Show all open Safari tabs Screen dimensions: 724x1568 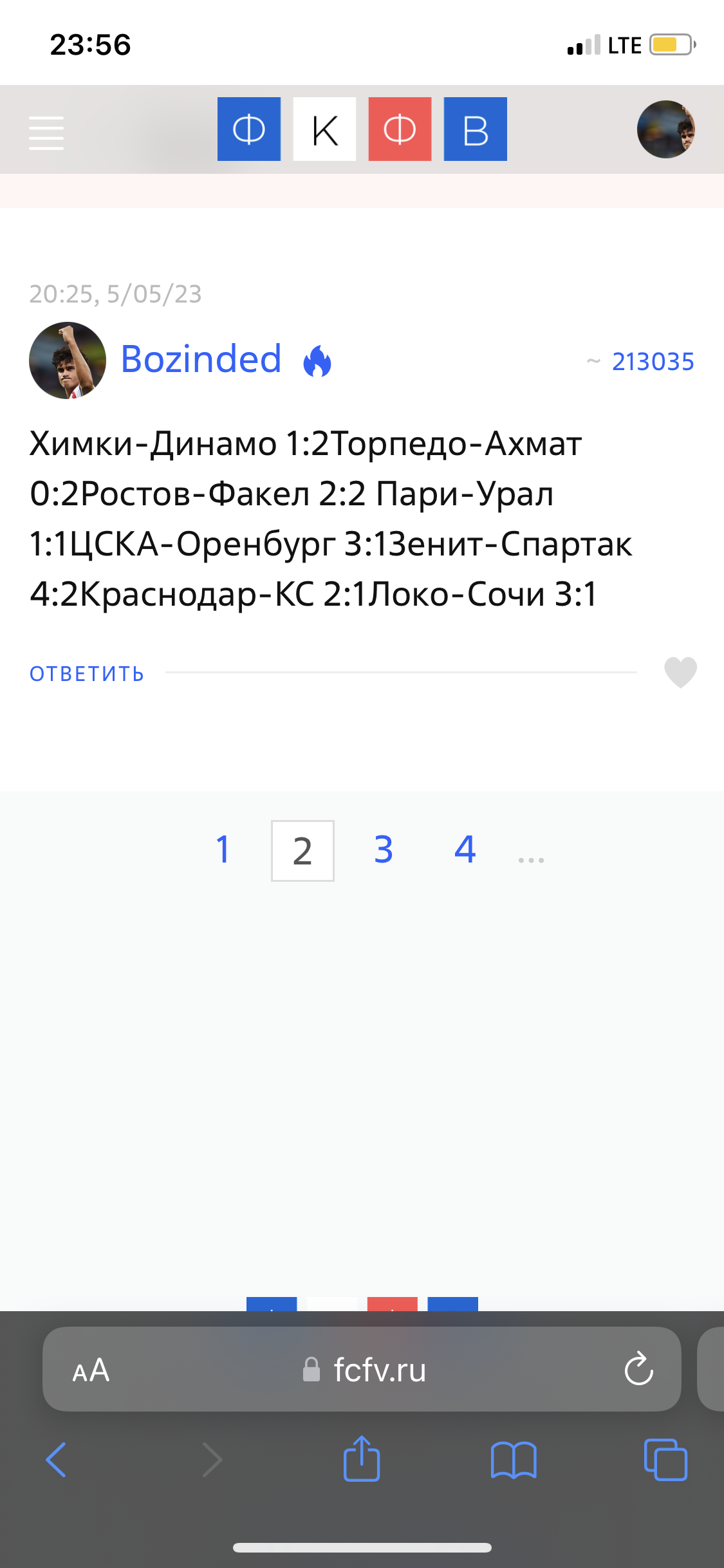click(x=665, y=1459)
